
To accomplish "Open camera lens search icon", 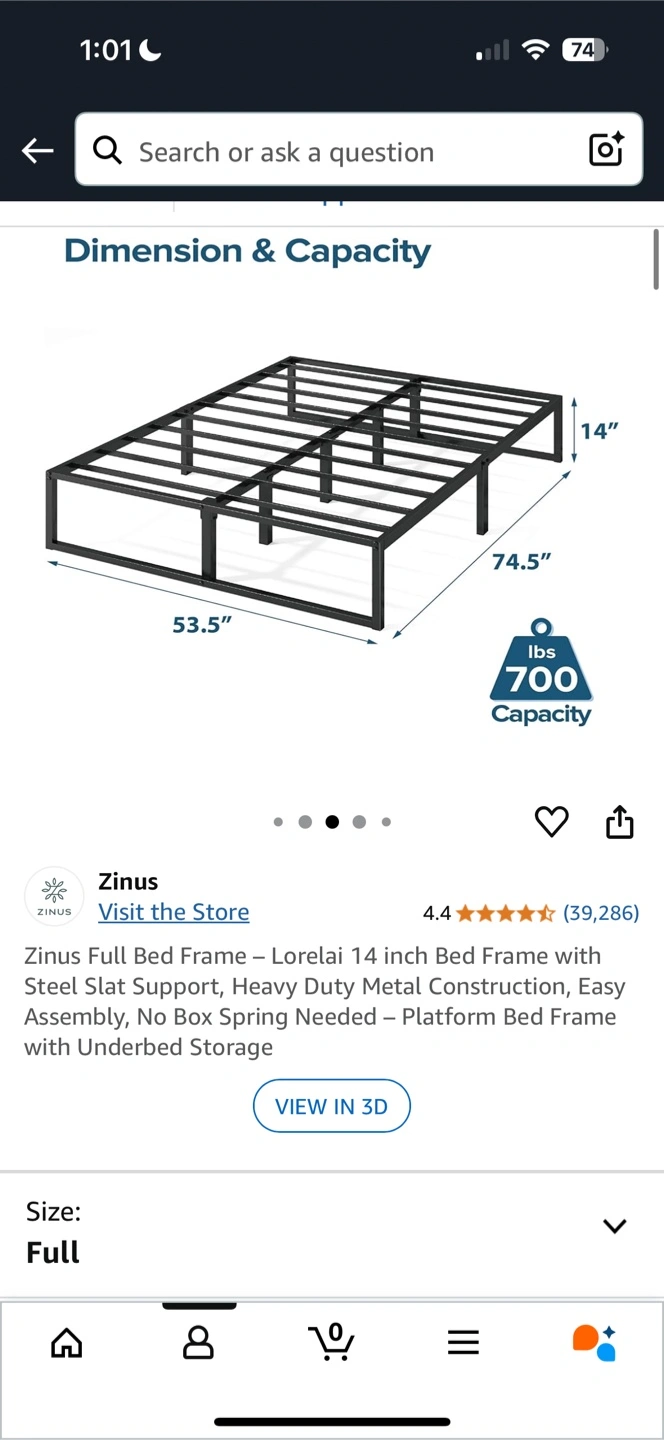I will pyautogui.click(x=606, y=150).
